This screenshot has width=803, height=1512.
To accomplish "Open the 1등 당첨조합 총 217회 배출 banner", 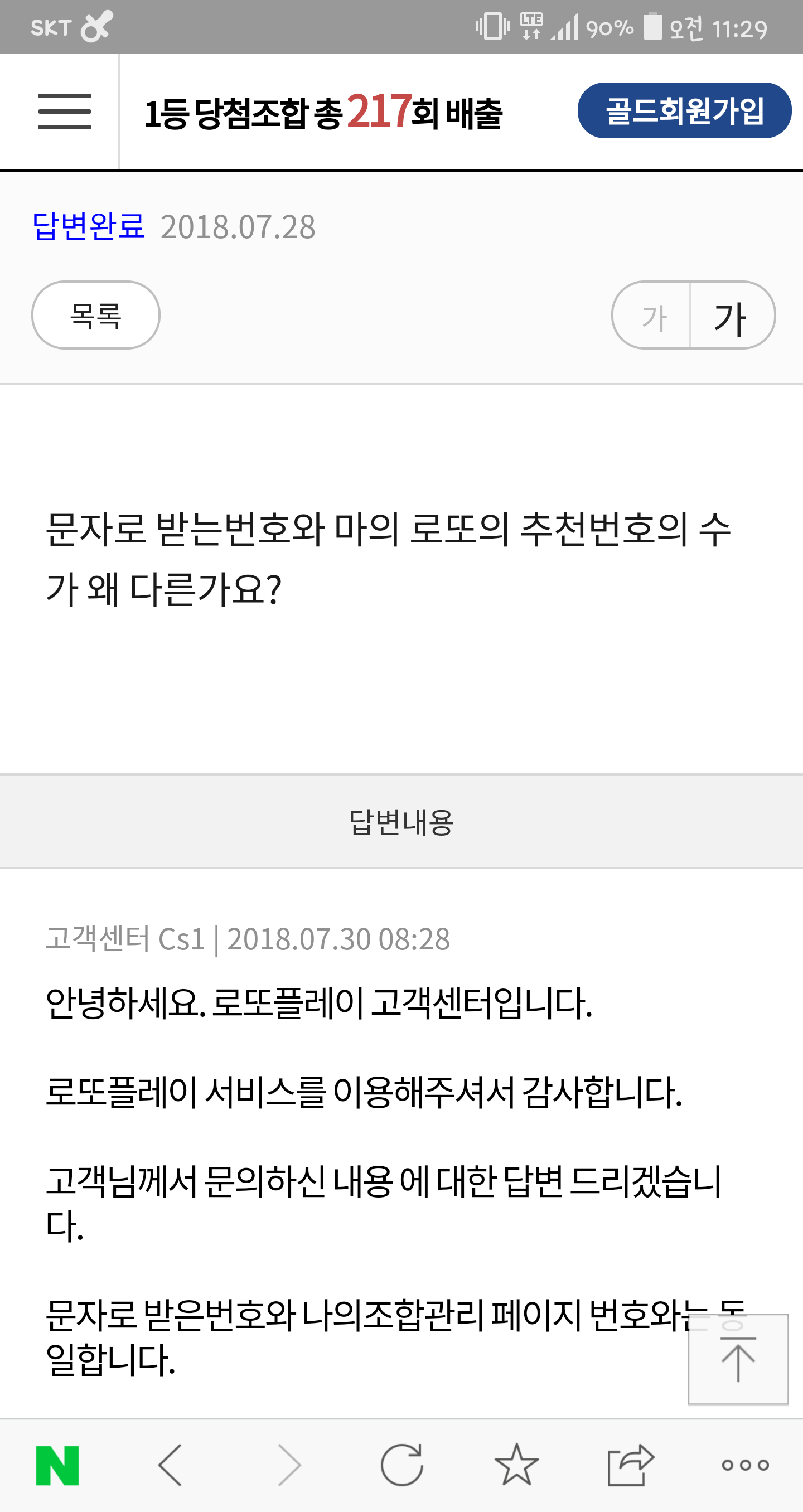I will tap(323, 112).
